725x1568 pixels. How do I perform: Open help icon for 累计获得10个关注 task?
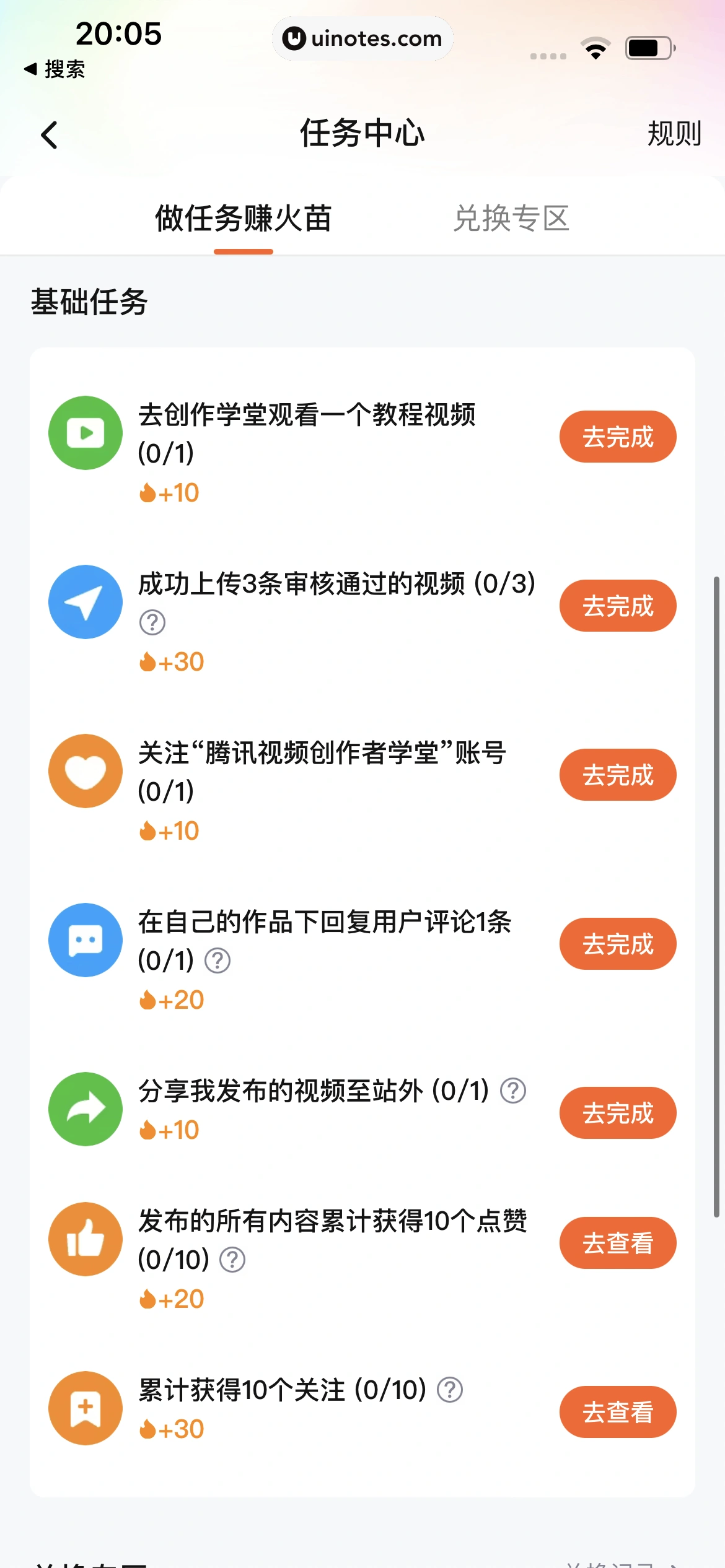coord(450,1390)
